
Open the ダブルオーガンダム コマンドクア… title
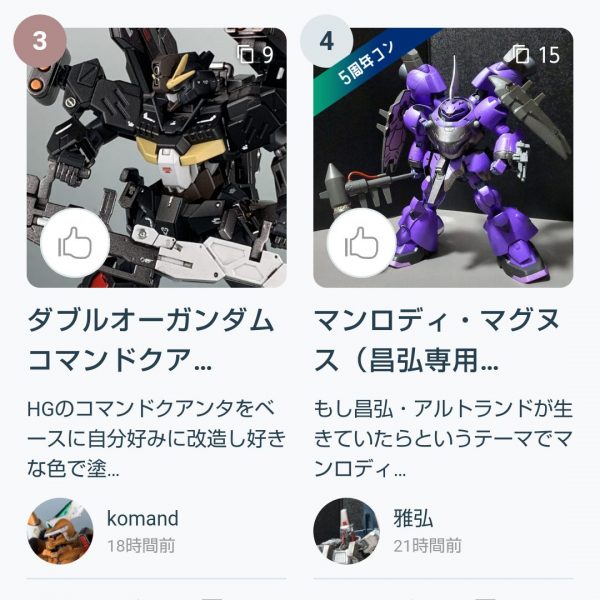tap(149, 340)
